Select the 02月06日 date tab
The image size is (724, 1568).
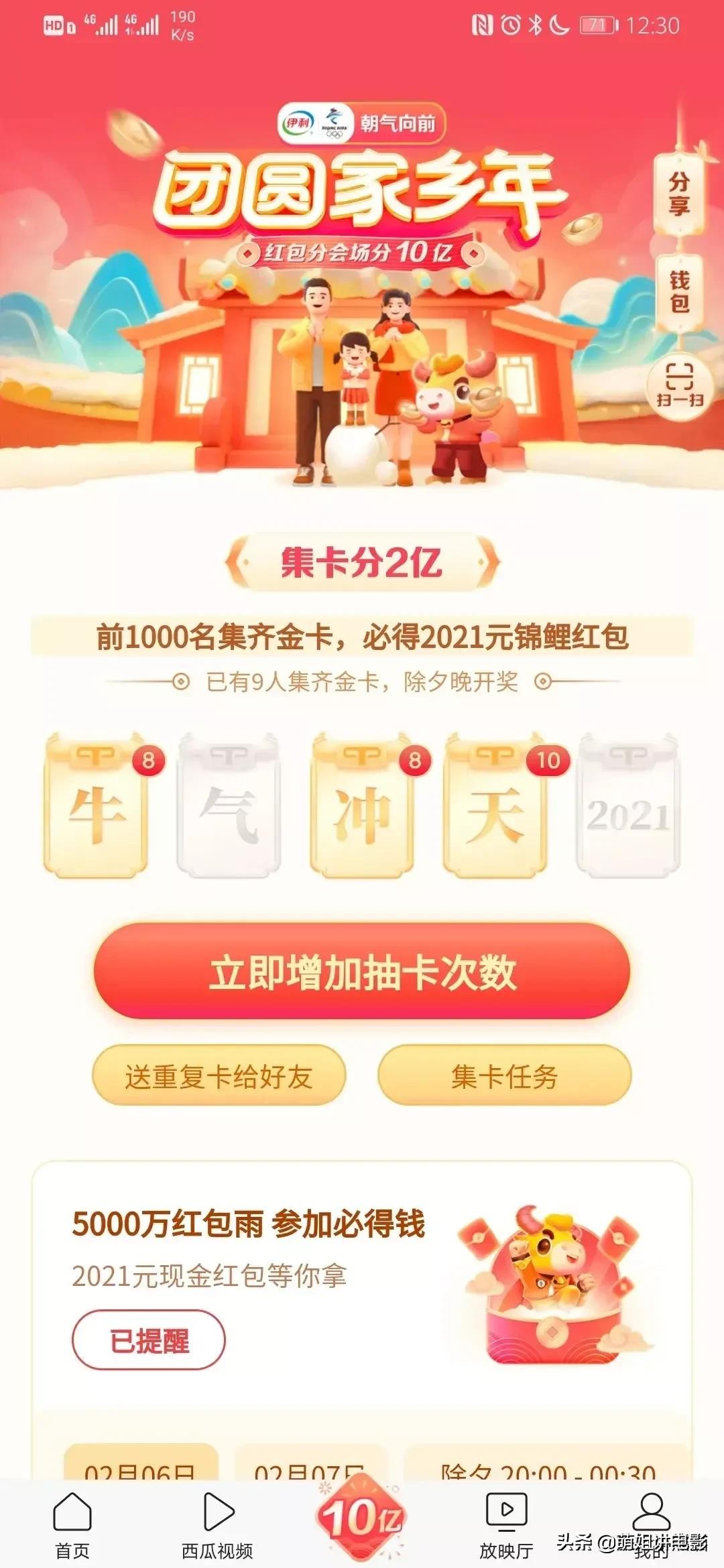click(141, 1467)
